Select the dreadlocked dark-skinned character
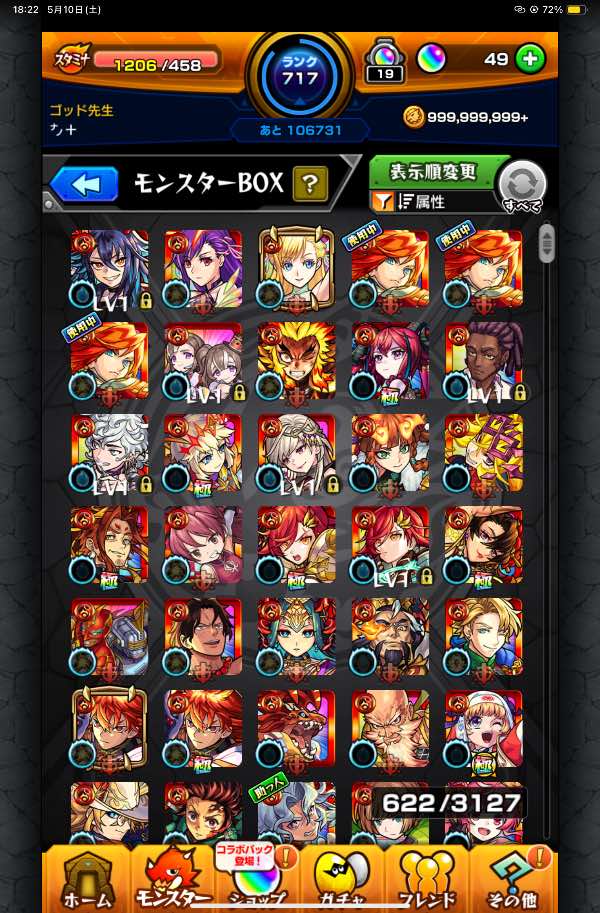The image size is (600, 913). tap(483, 360)
